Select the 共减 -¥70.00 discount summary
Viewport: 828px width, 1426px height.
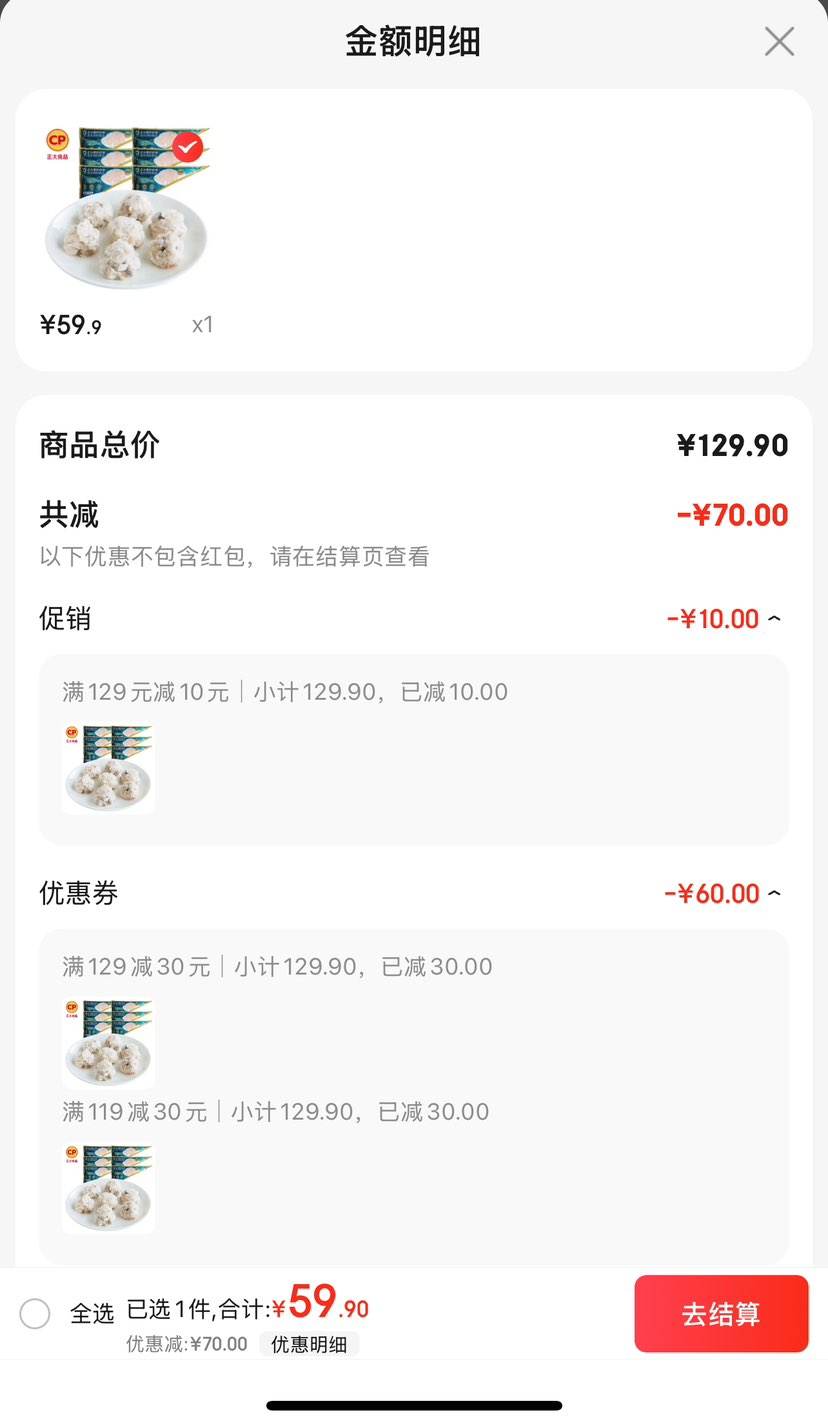pyautogui.click(x=732, y=514)
